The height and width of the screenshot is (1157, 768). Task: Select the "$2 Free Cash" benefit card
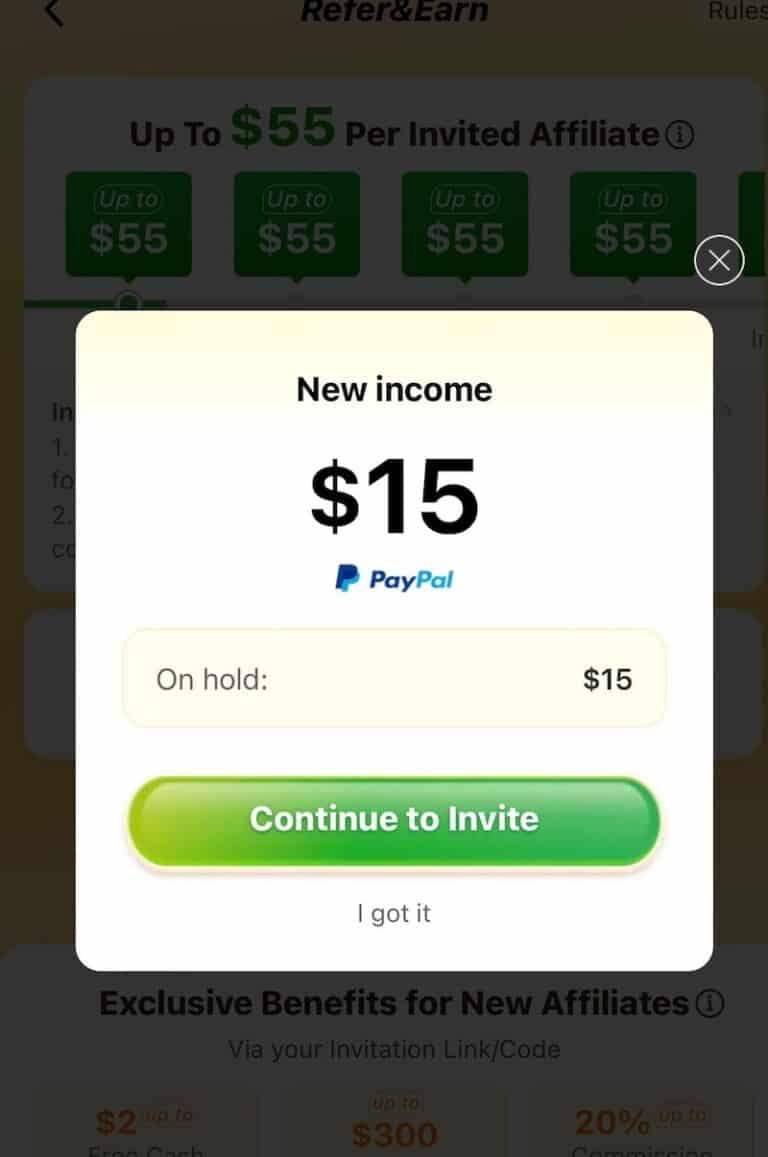(146, 1125)
